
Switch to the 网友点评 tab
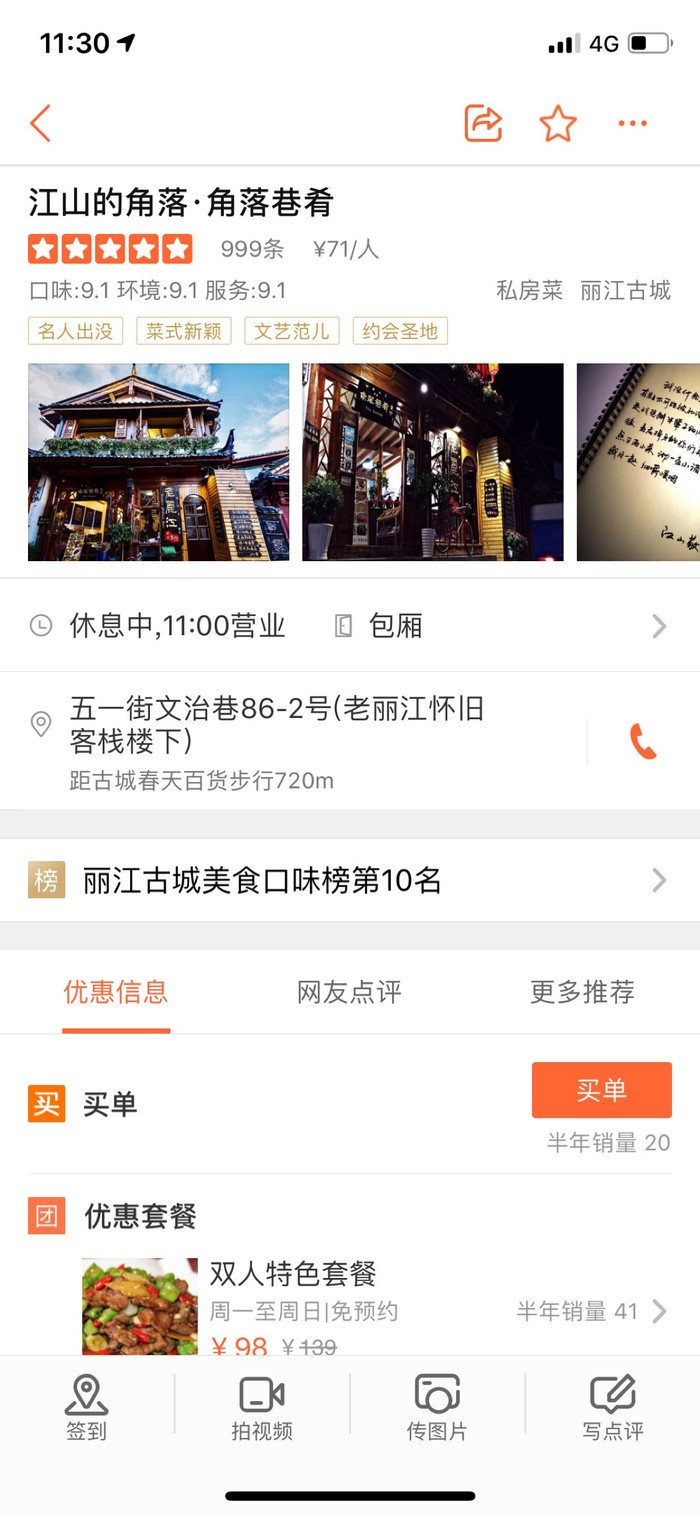[349, 992]
